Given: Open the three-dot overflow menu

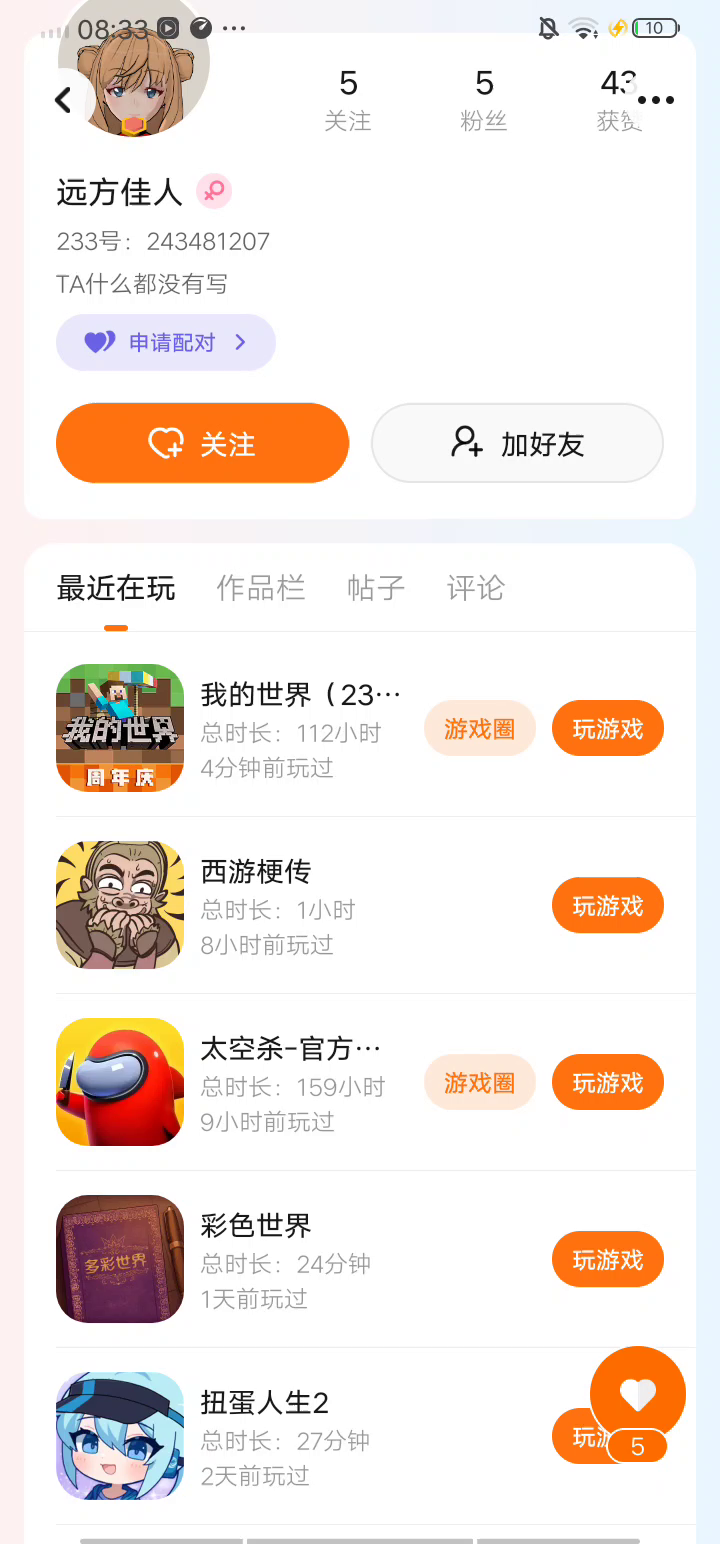Looking at the screenshot, I should [655, 100].
